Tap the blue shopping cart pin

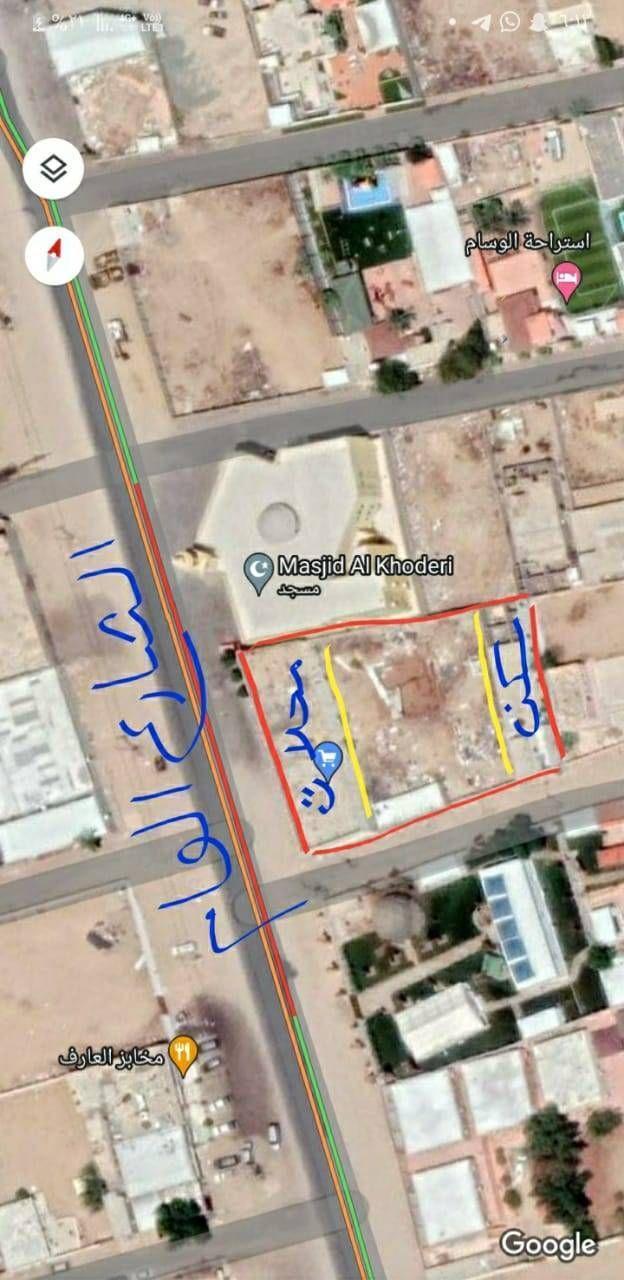click(x=332, y=759)
